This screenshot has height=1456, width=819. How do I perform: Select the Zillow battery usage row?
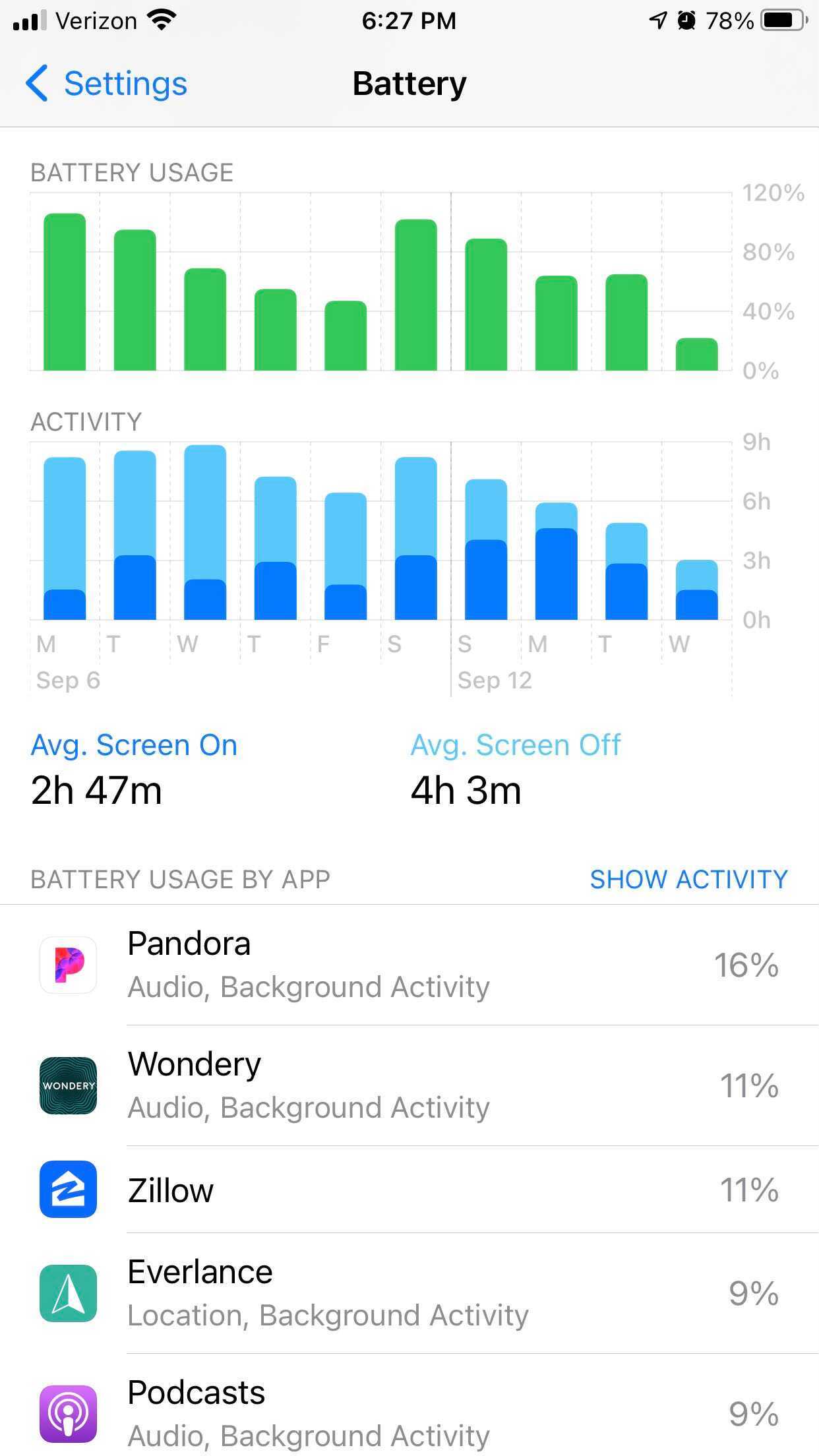pyautogui.click(x=409, y=1190)
